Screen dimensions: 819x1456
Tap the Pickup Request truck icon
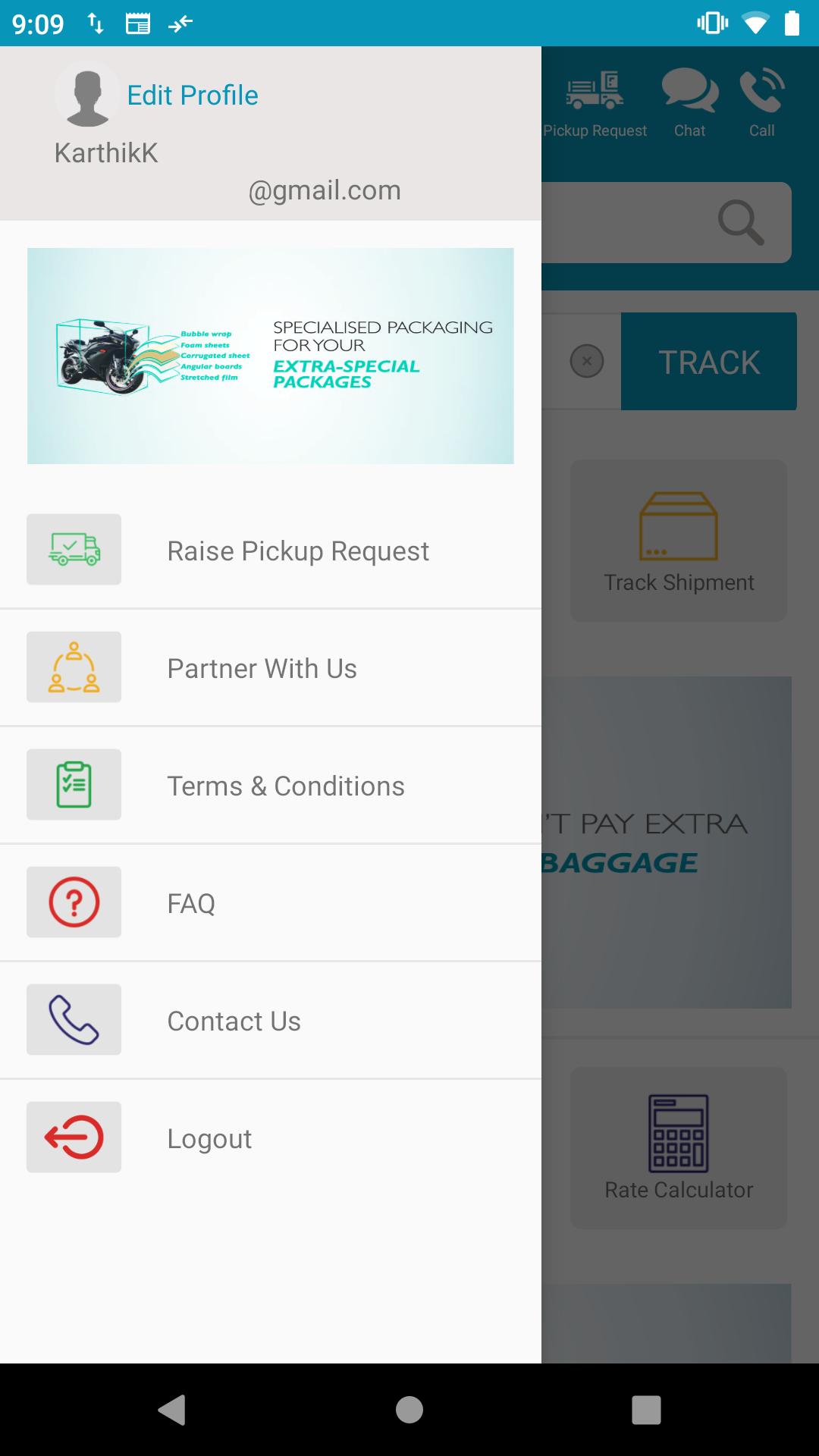pyautogui.click(x=595, y=93)
